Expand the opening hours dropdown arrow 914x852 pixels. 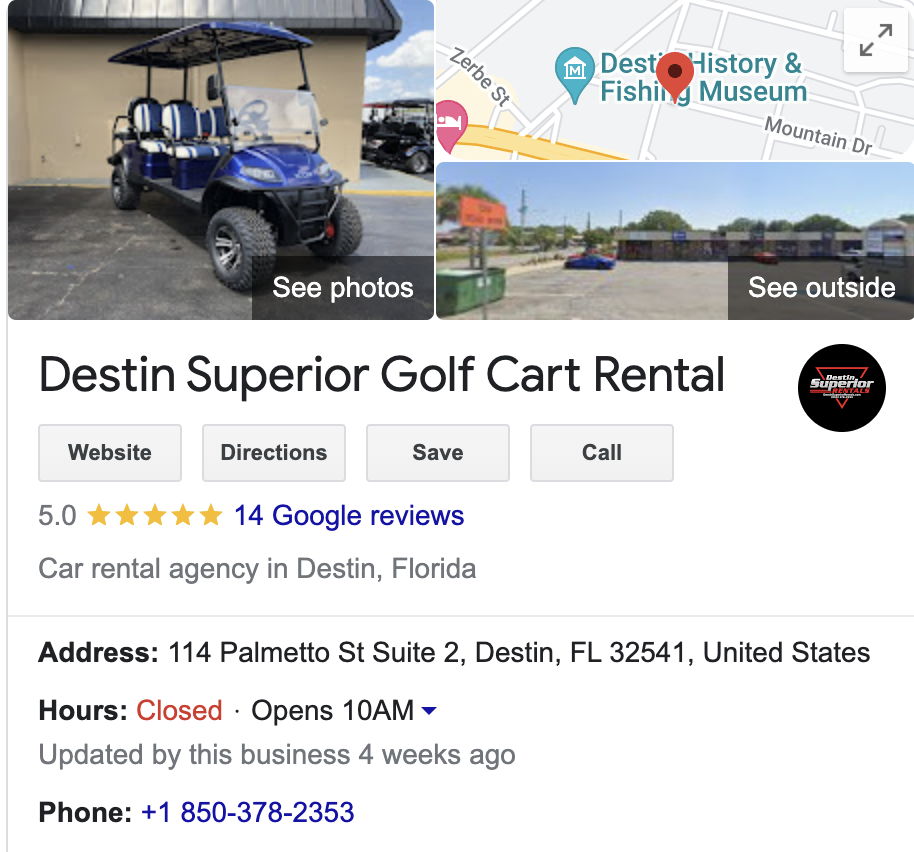[429, 711]
